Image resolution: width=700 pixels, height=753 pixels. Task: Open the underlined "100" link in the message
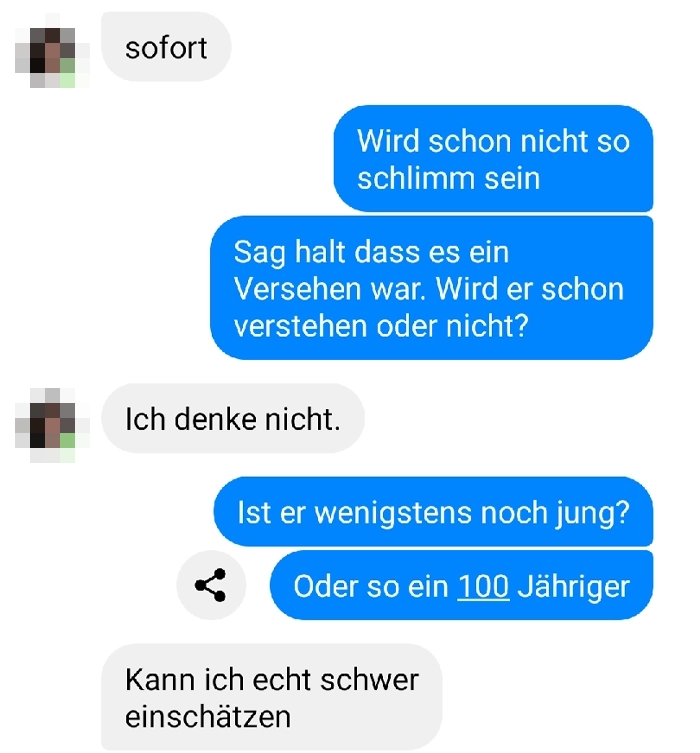pyautogui.click(x=483, y=586)
